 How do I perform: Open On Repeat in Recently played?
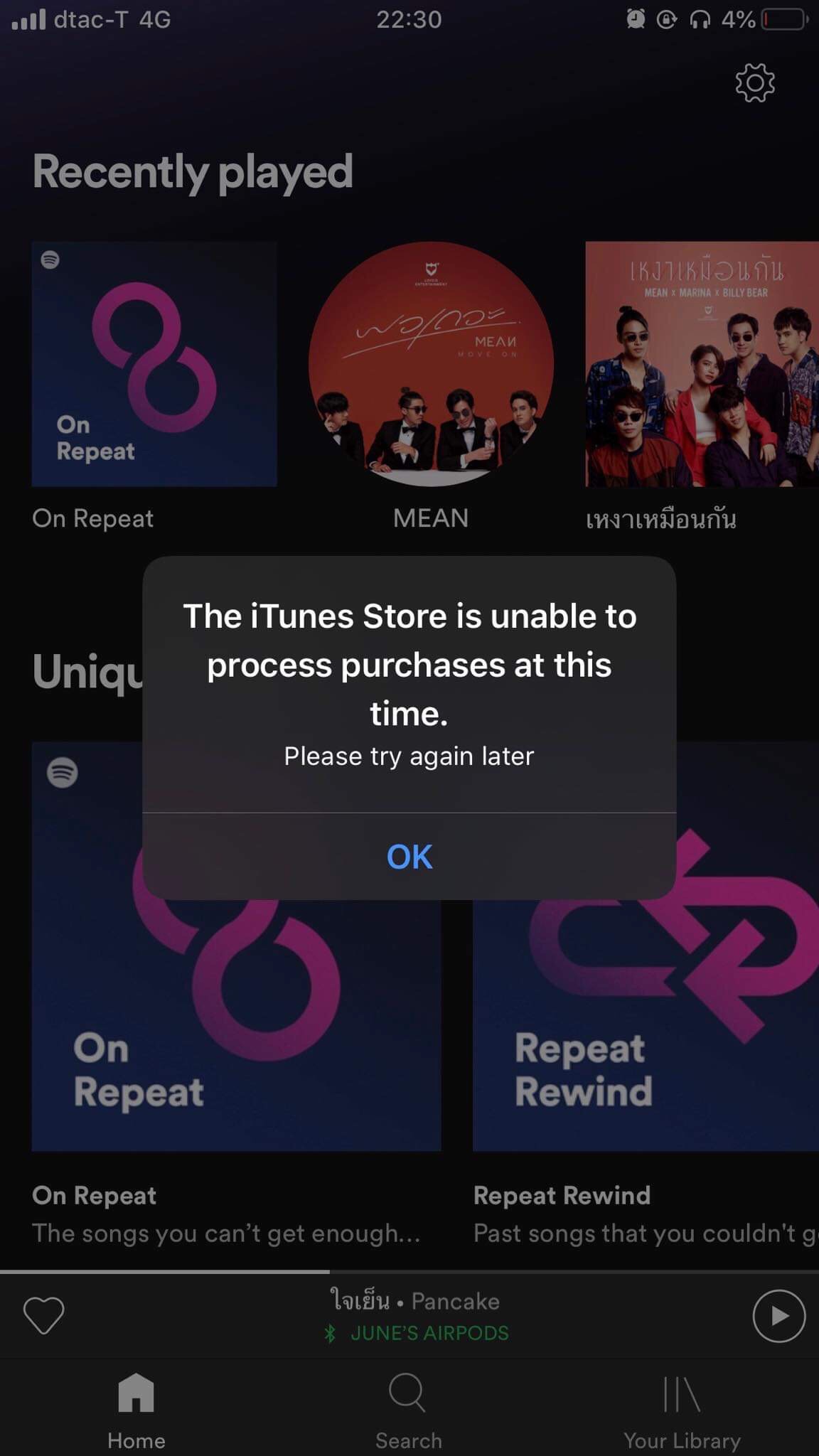point(154,364)
